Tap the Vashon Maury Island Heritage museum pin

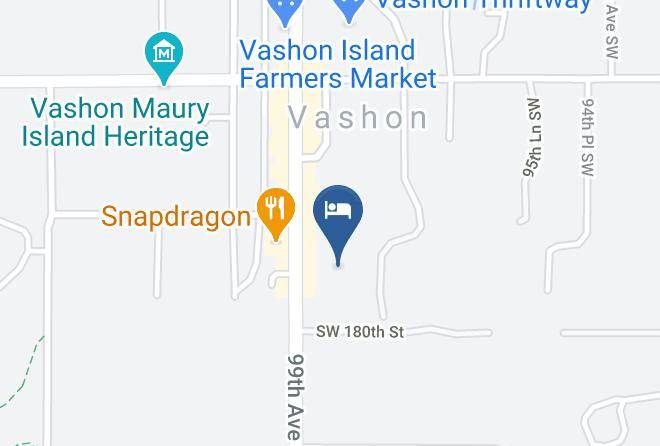pyautogui.click(x=164, y=57)
